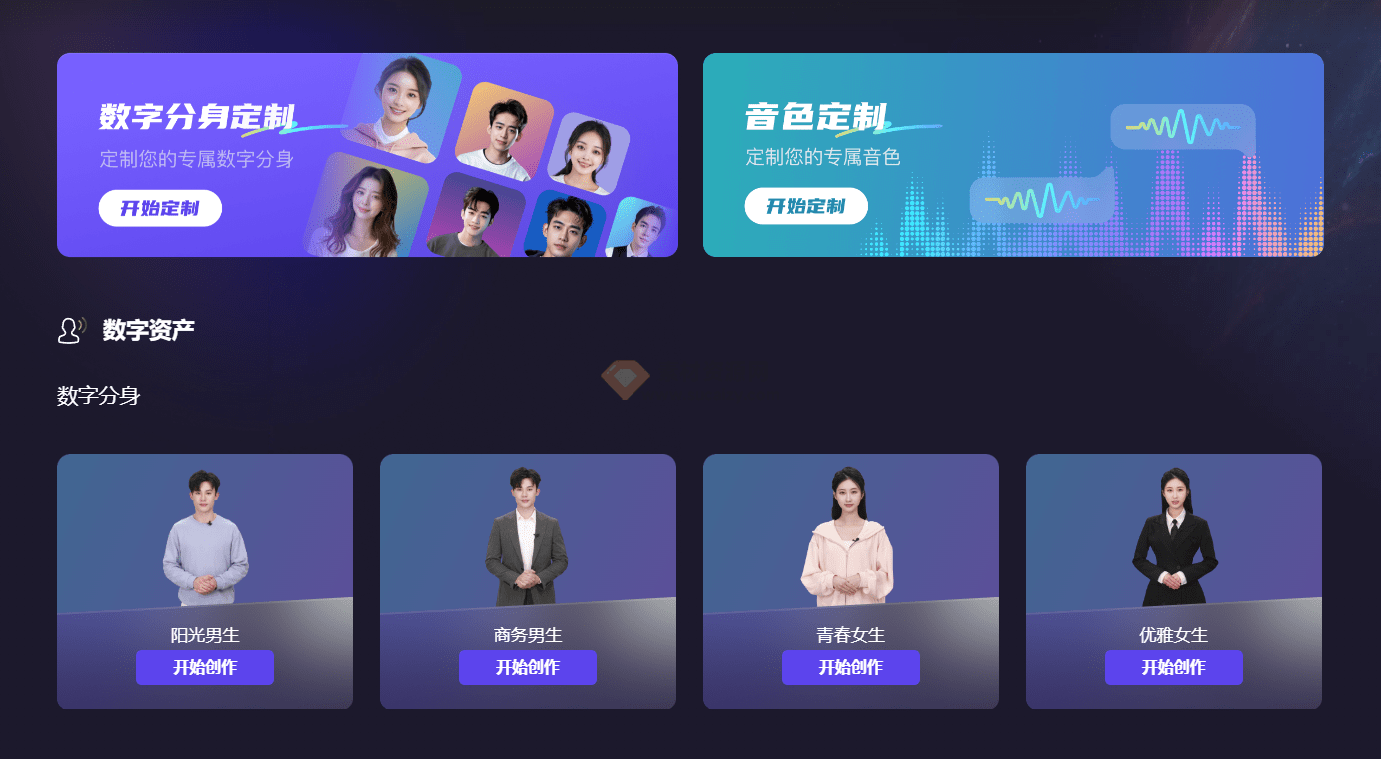Start creating with 阳光男生 avatar
The height and width of the screenshot is (759, 1381).
[x=205, y=667]
